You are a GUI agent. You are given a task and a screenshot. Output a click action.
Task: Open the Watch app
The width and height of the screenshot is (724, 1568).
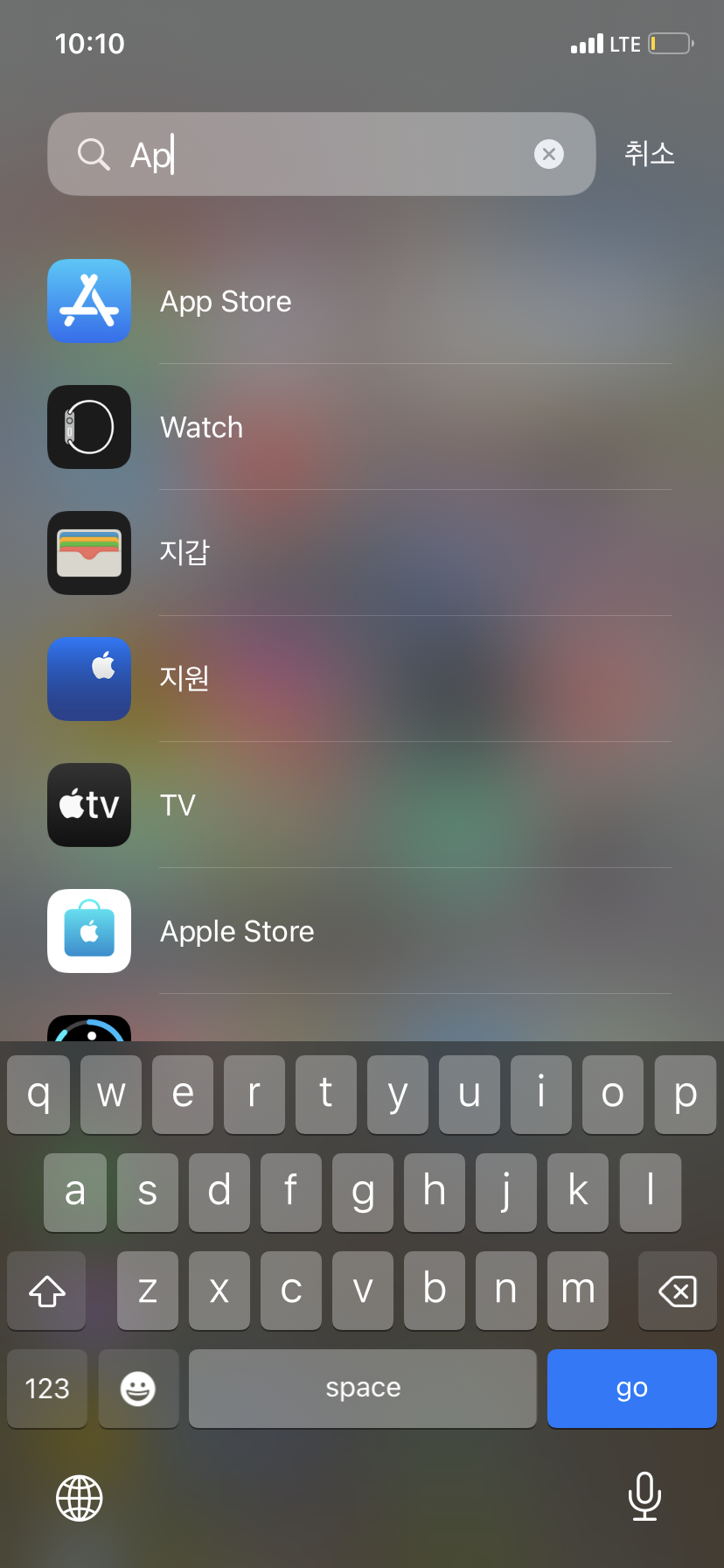click(x=201, y=428)
